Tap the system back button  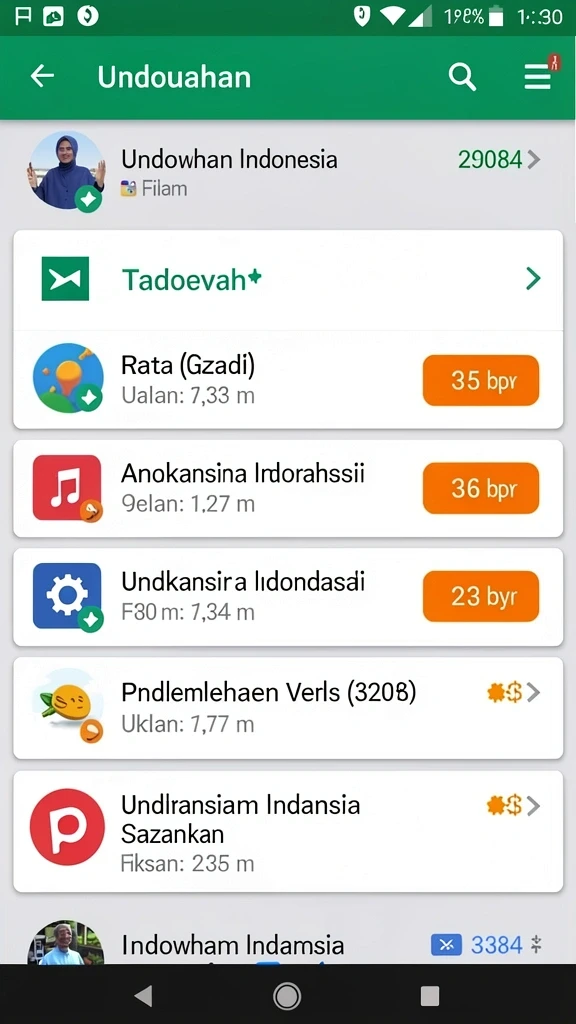[143, 995]
